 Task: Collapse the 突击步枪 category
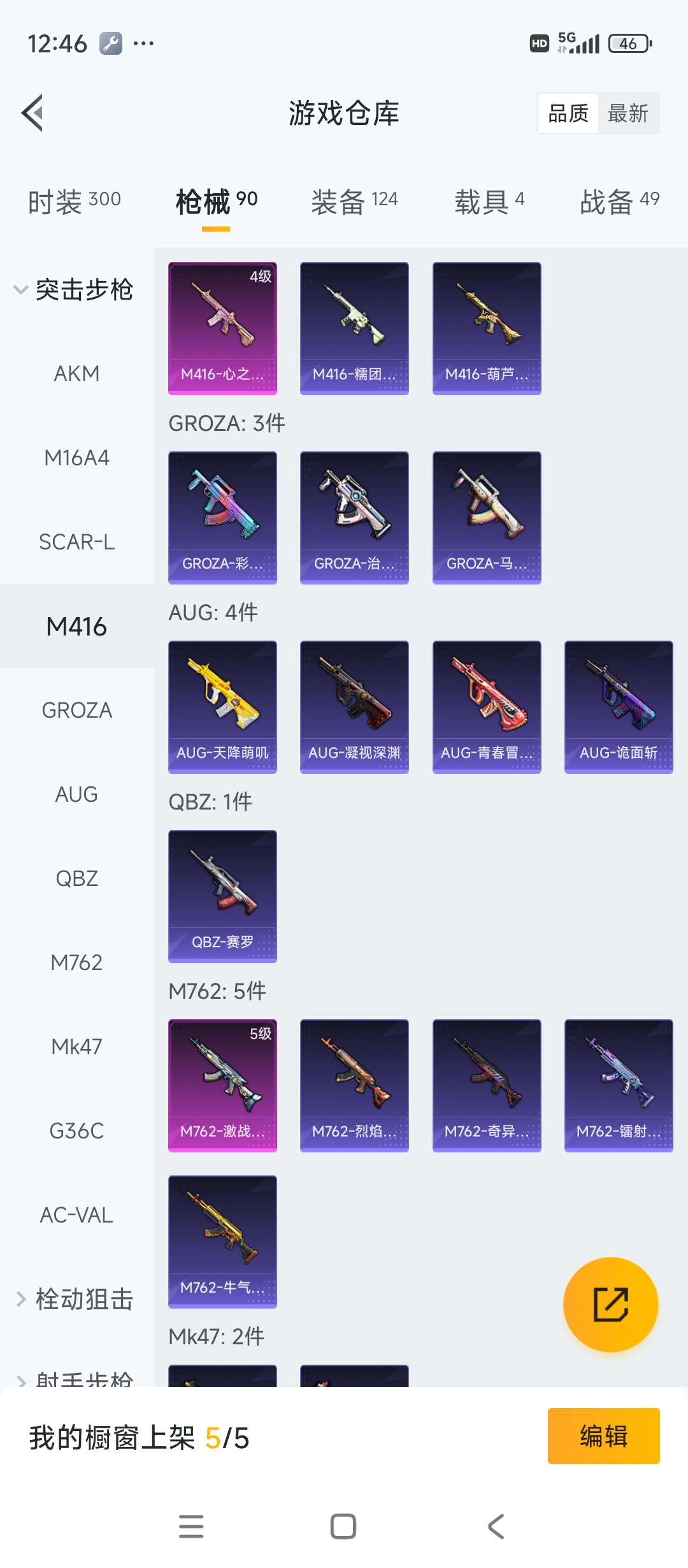pos(73,290)
